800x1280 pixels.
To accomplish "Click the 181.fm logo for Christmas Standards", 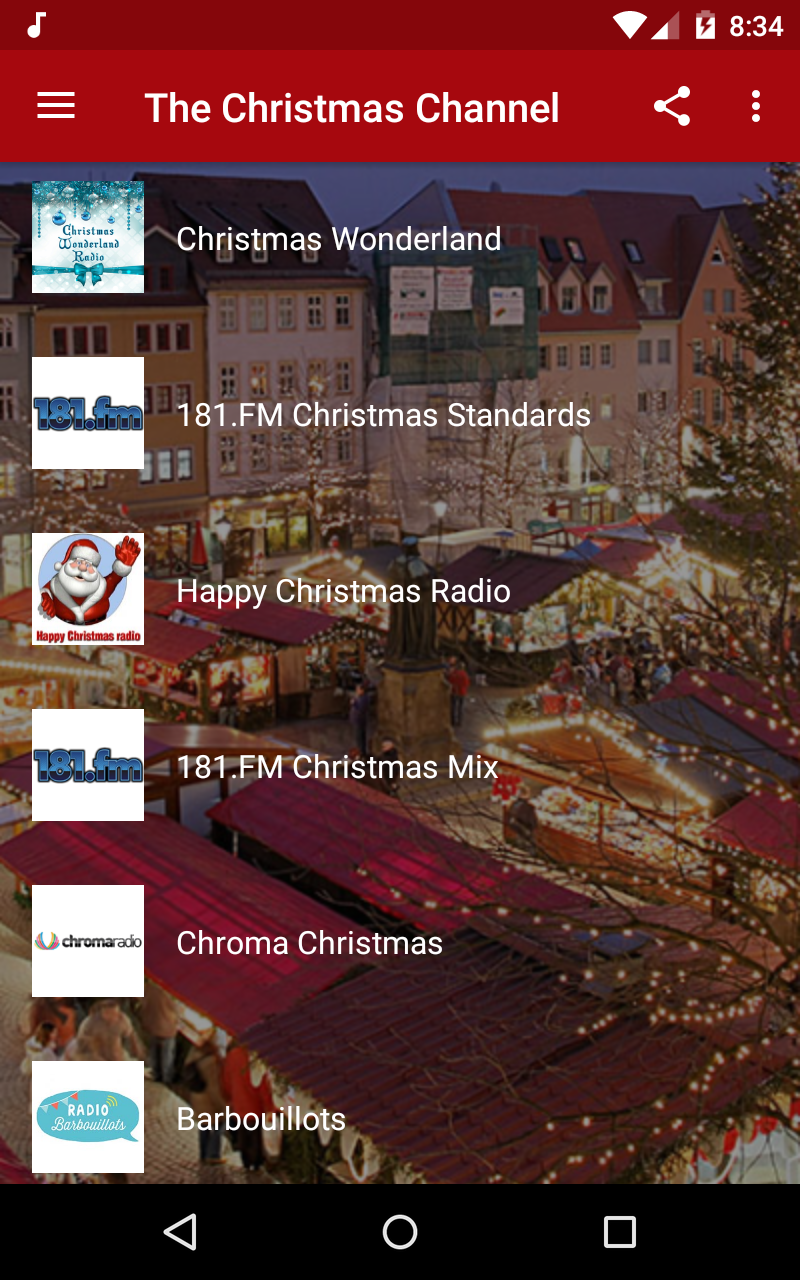I will (88, 413).
